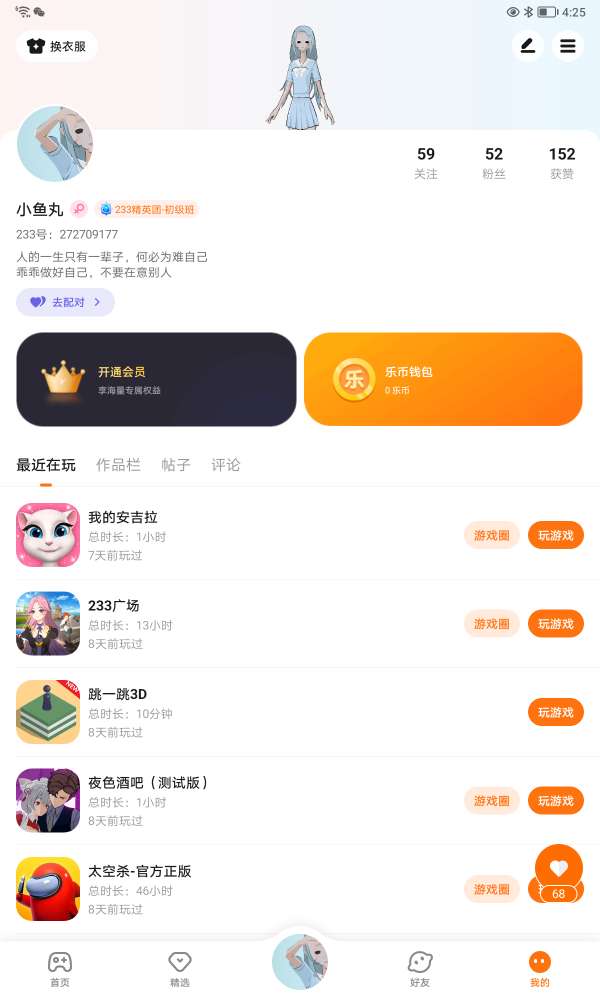Image resolution: width=600 pixels, height=1000 pixels.
Task: Open the 开通会员 membership card
Action: (x=156, y=379)
